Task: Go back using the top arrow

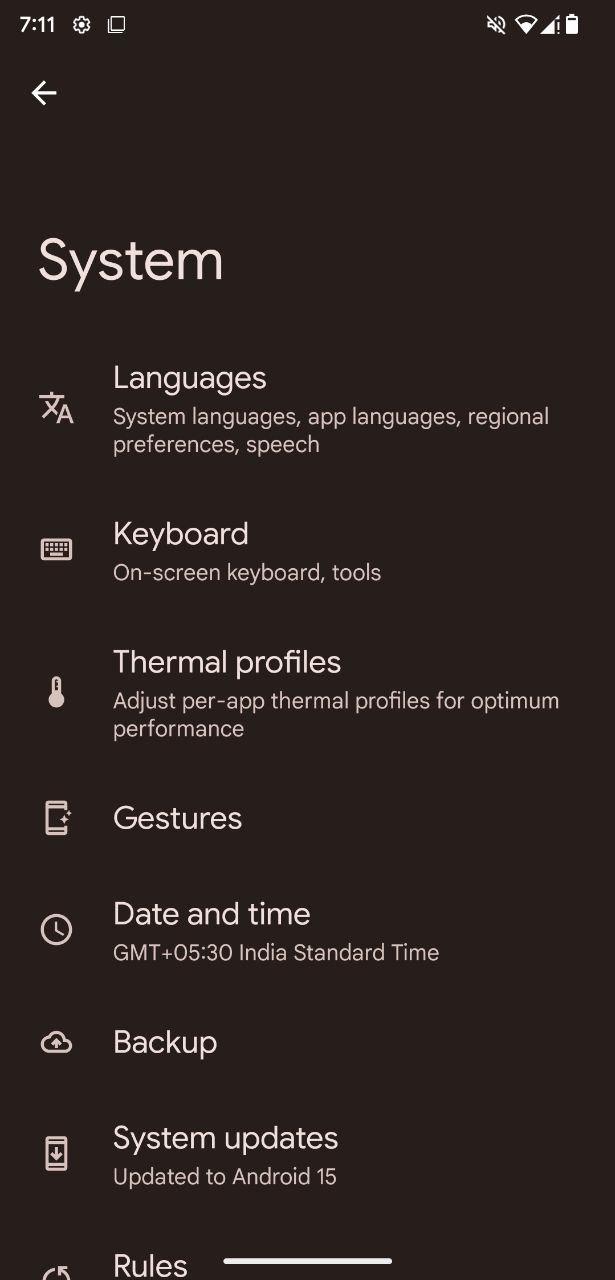Action: pos(44,93)
